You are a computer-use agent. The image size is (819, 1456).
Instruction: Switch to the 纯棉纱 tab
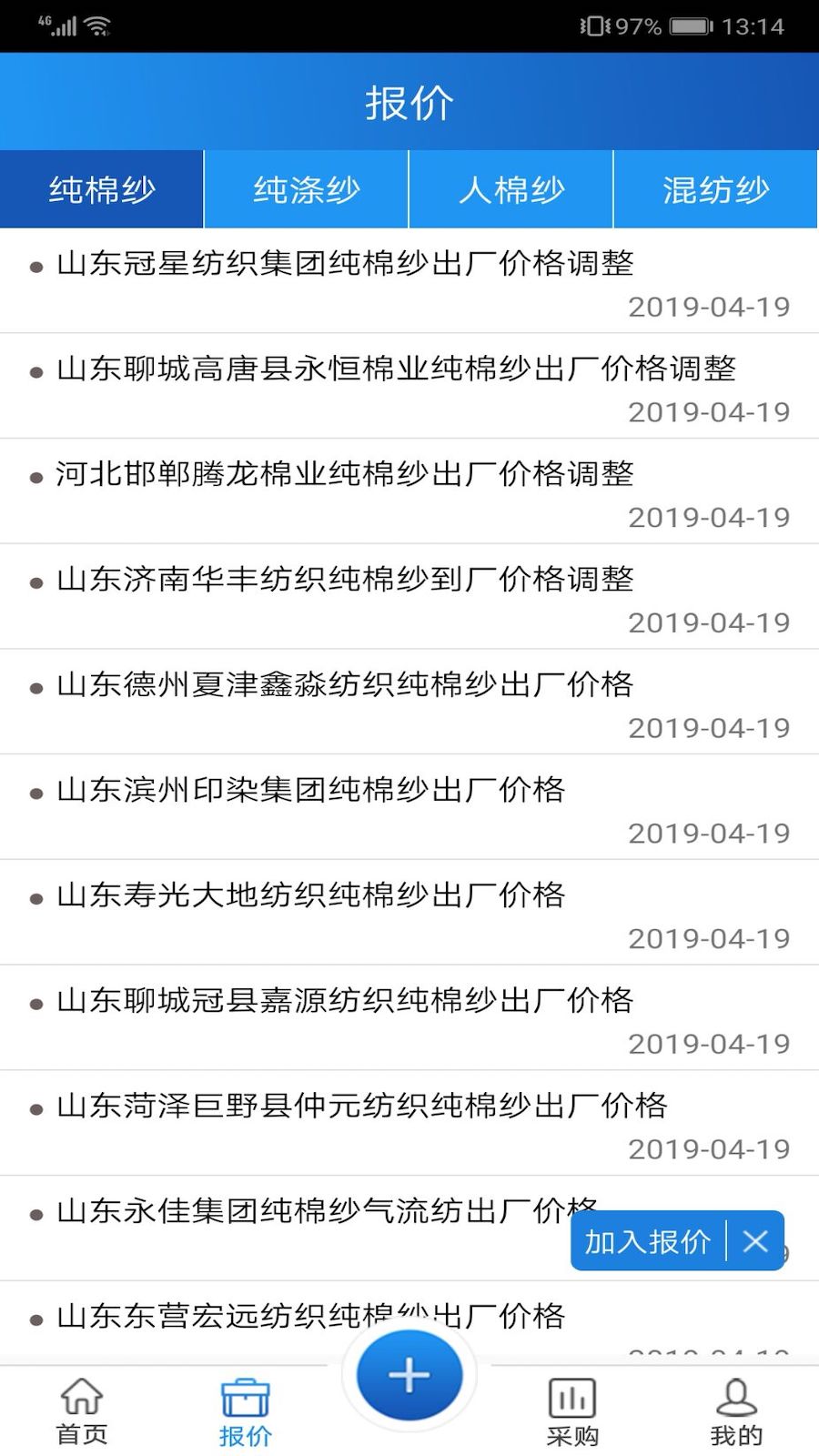pyautogui.click(x=102, y=189)
